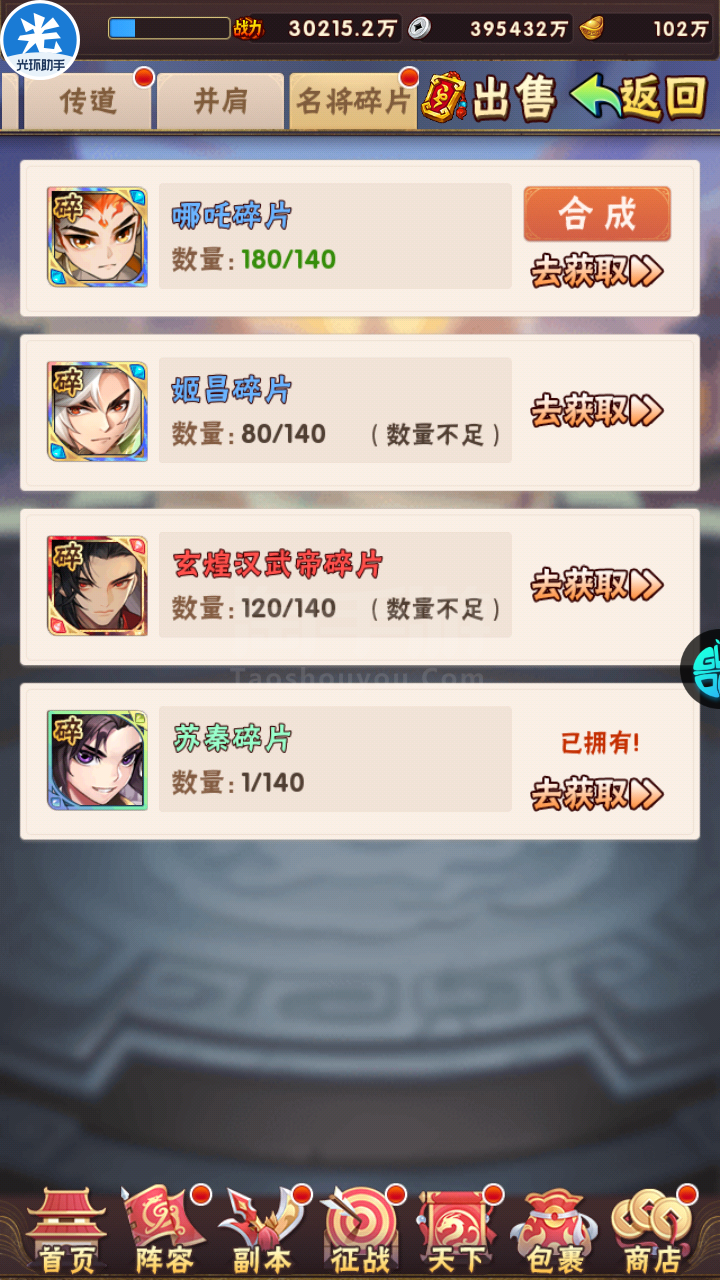
Task: Tap 去获取 for 哪吒碎片
Action: pyautogui.click(x=597, y=272)
